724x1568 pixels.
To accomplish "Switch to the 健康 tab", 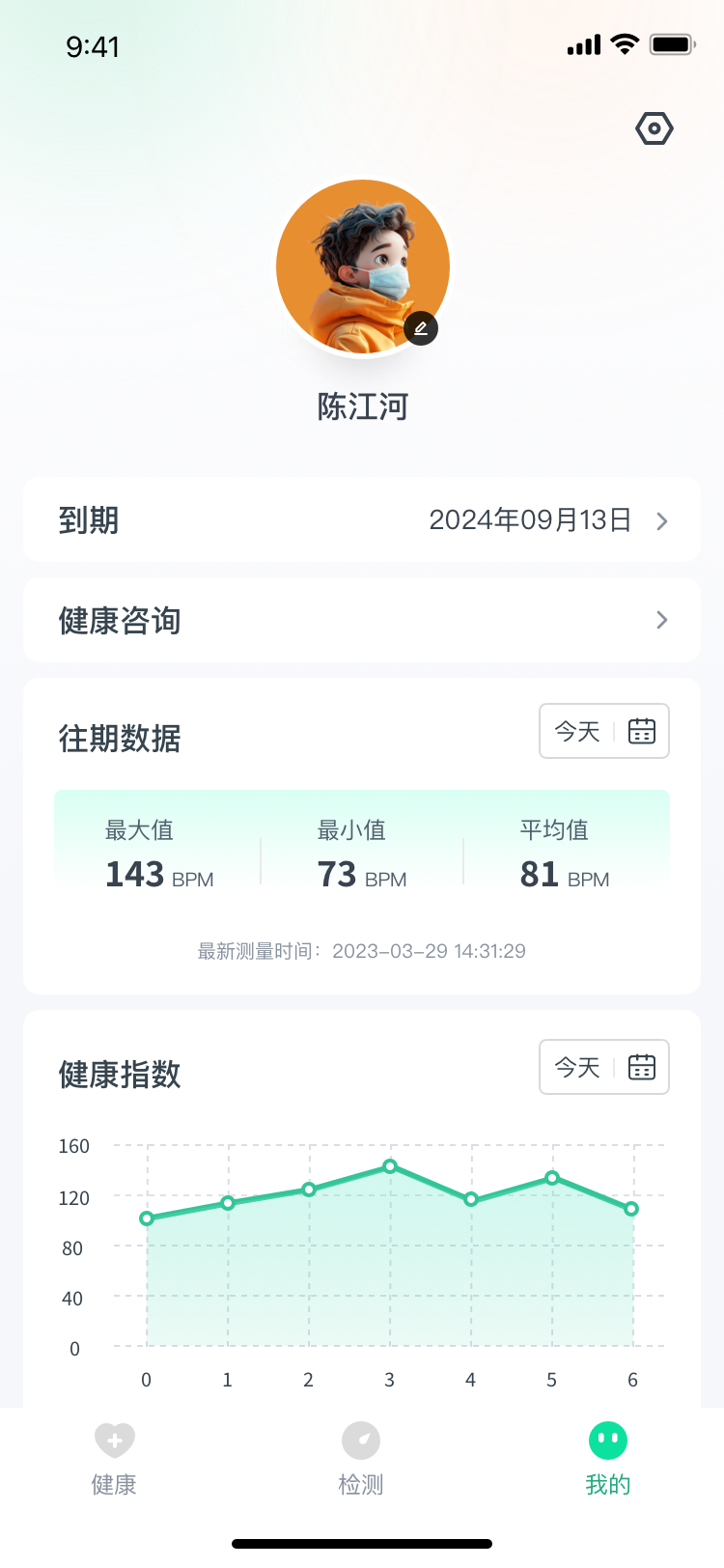I will (x=114, y=1458).
